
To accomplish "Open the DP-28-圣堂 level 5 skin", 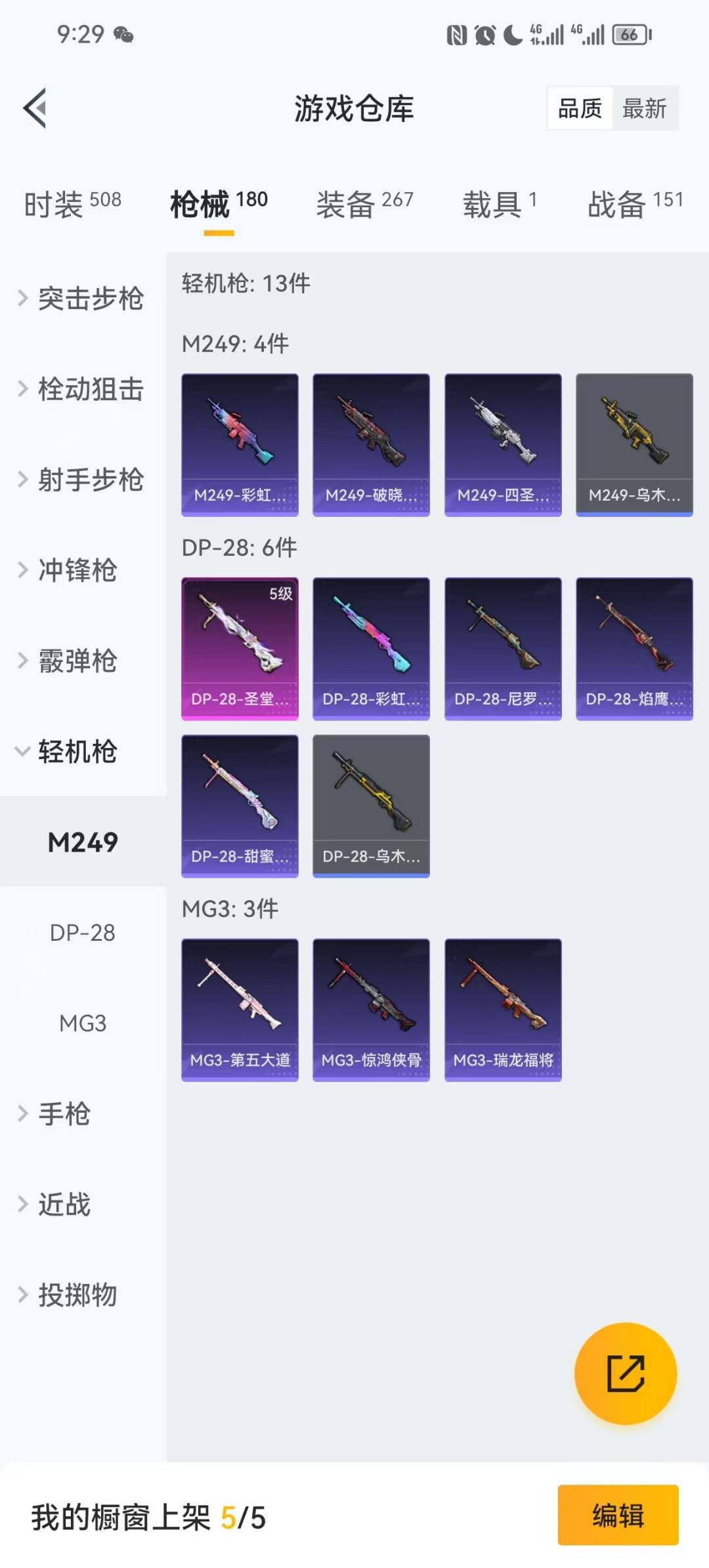I will click(x=240, y=646).
